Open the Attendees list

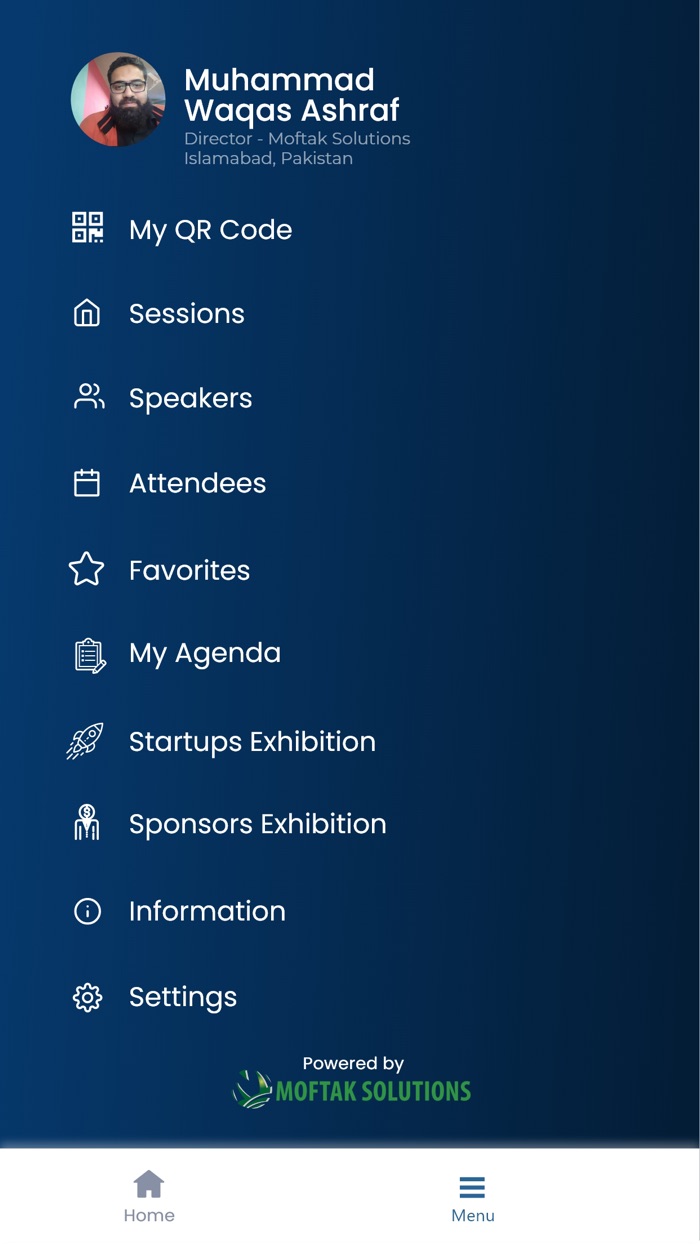(x=197, y=484)
